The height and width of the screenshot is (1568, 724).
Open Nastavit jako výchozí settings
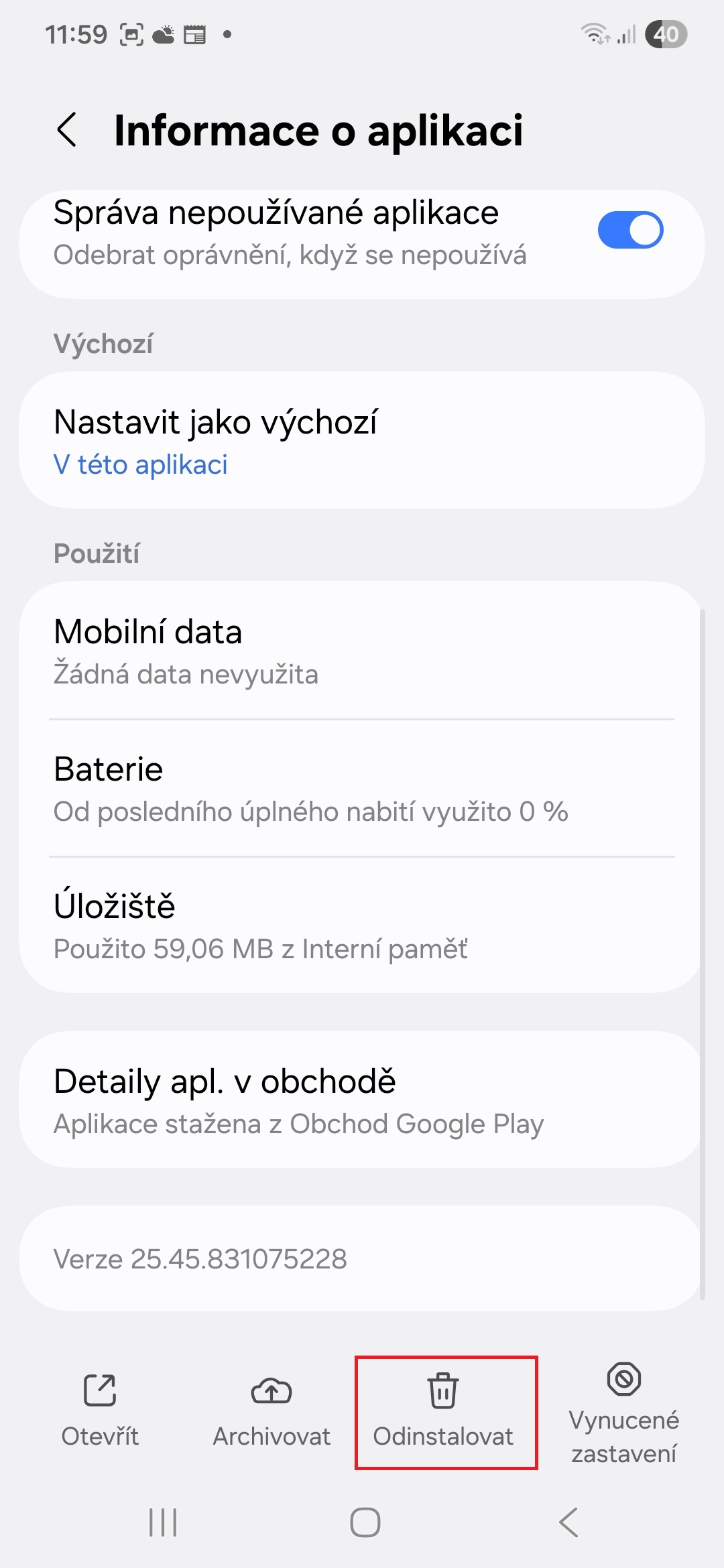362,441
